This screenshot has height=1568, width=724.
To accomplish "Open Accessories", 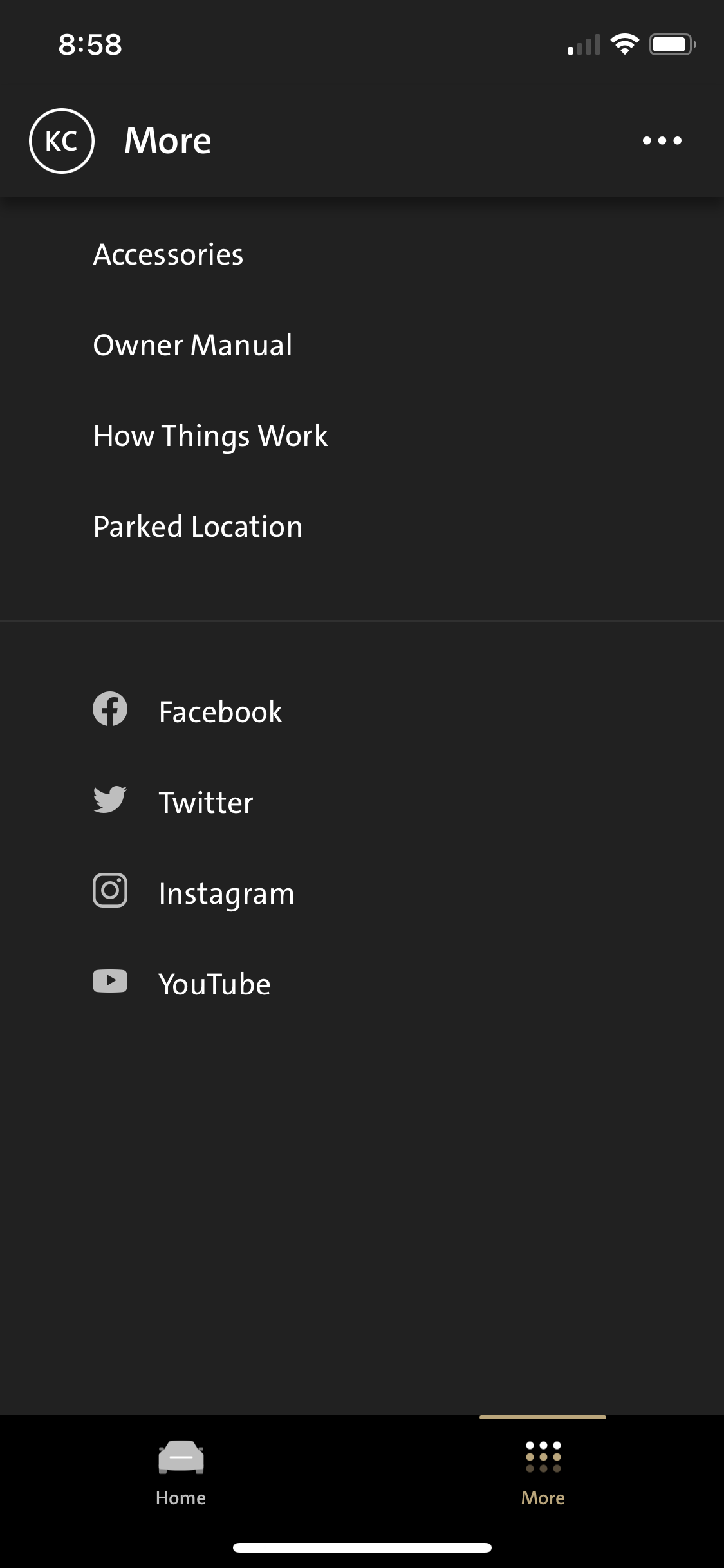I will [x=362, y=255].
